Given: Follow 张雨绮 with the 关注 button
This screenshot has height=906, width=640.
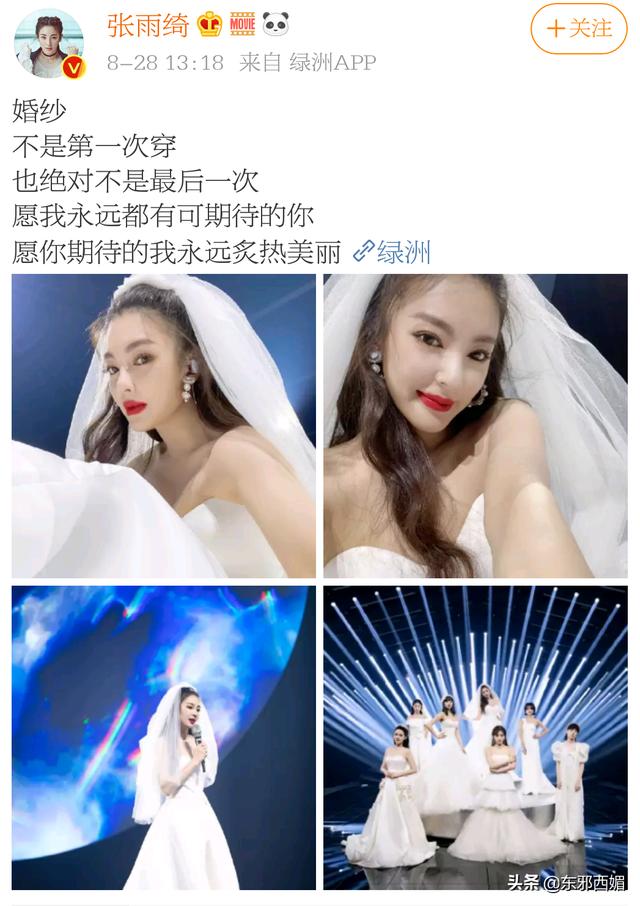Looking at the screenshot, I should [579, 29].
